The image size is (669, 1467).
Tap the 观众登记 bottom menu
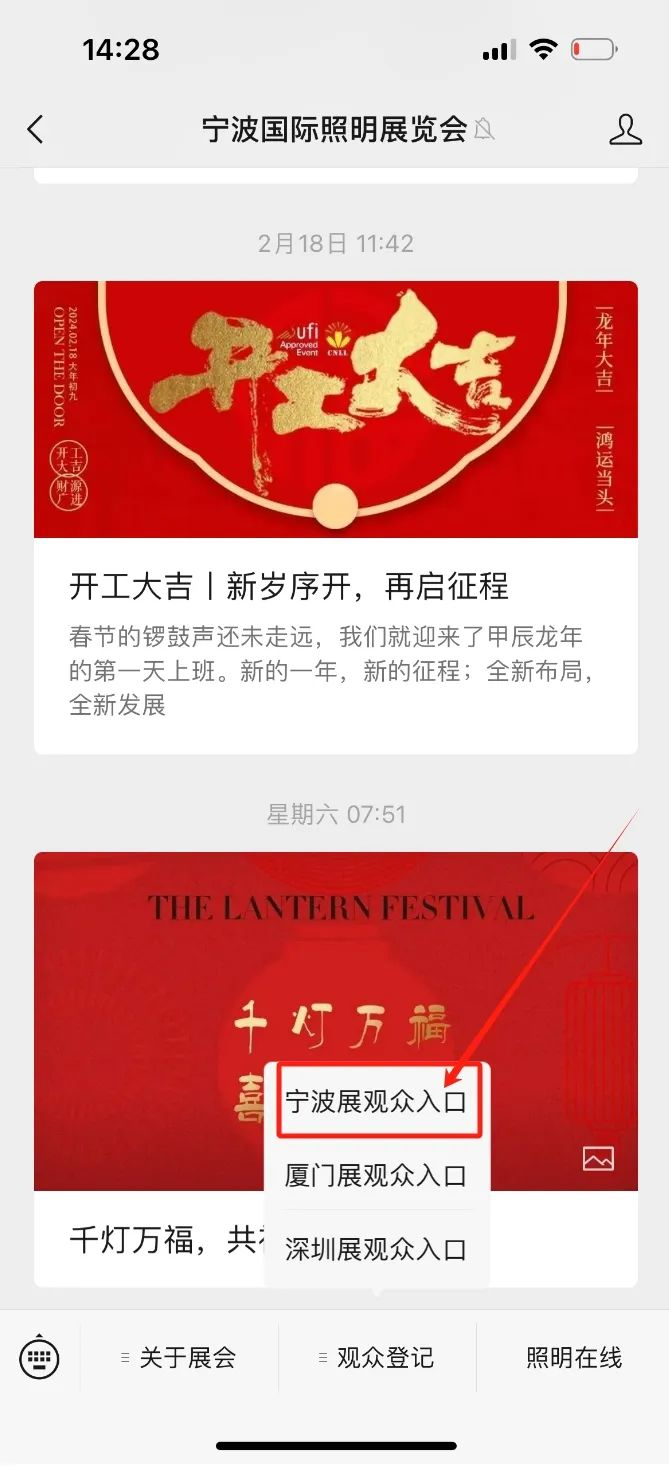[x=378, y=1357]
